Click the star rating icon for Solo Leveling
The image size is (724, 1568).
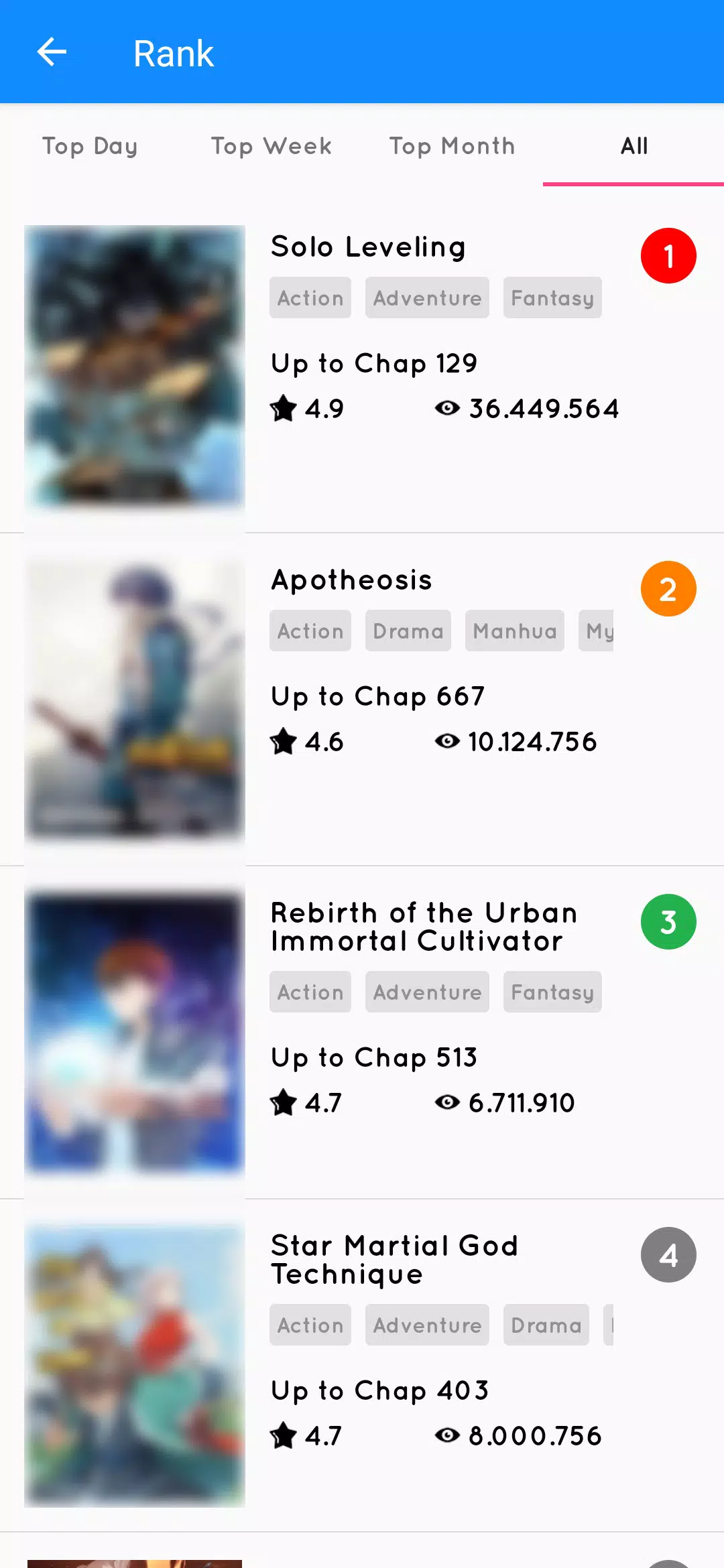pos(283,408)
